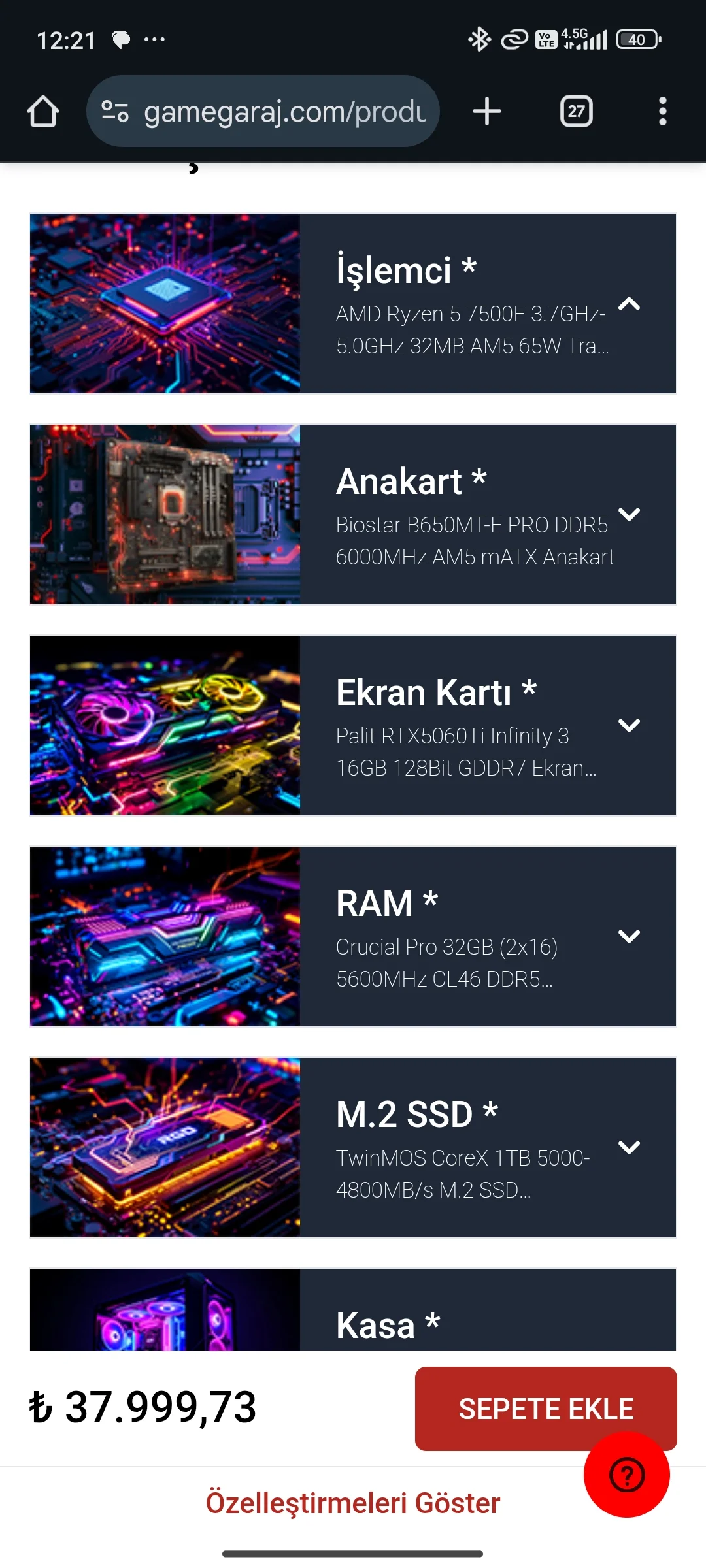The width and height of the screenshot is (706, 1568).
Task: Open the red help question mark button
Action: coord(626,1475)
